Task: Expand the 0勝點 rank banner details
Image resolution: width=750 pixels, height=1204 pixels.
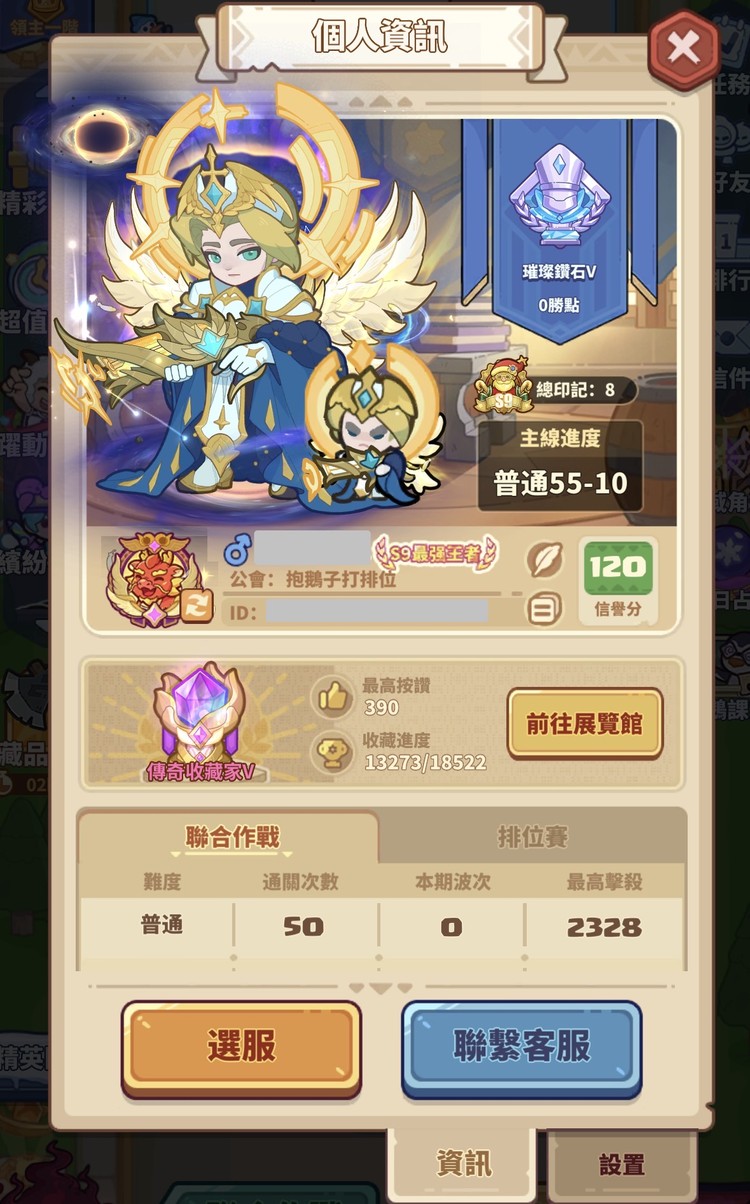Action: pyautogui.click(x=558, y=305)
